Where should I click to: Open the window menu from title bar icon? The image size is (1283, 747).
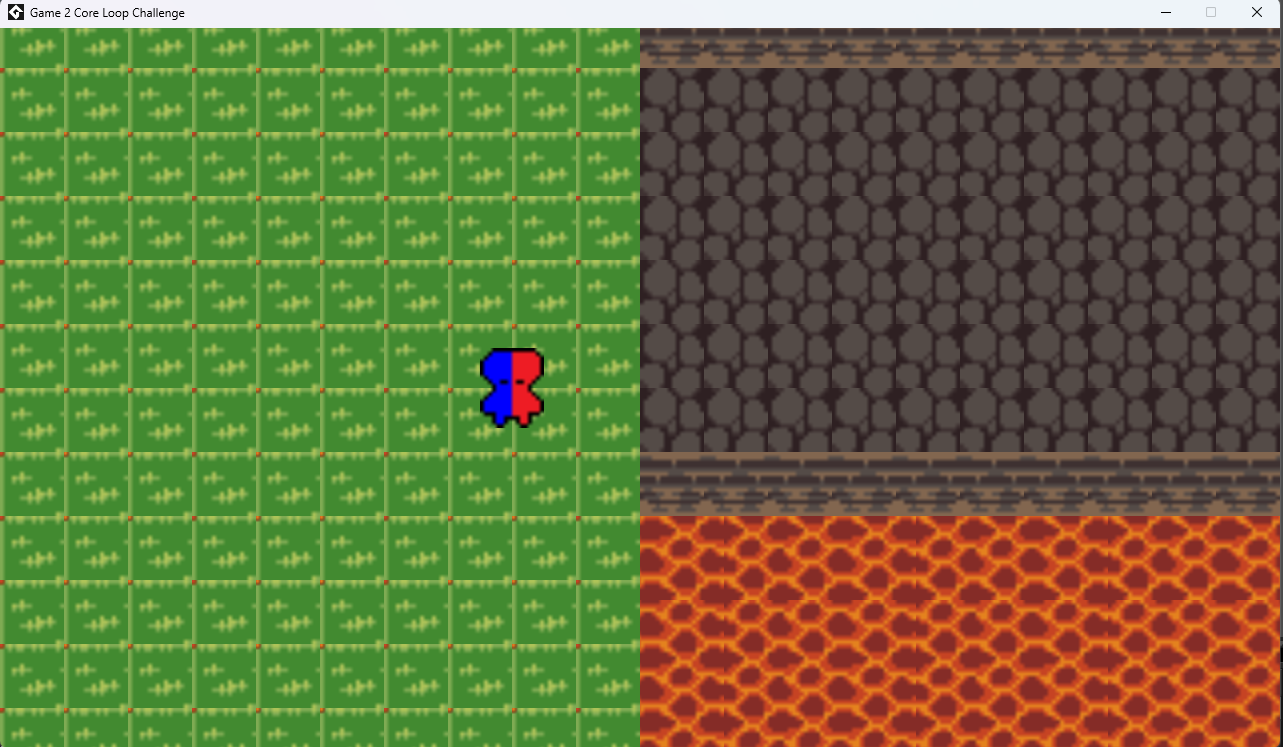[x=16, y=13]
